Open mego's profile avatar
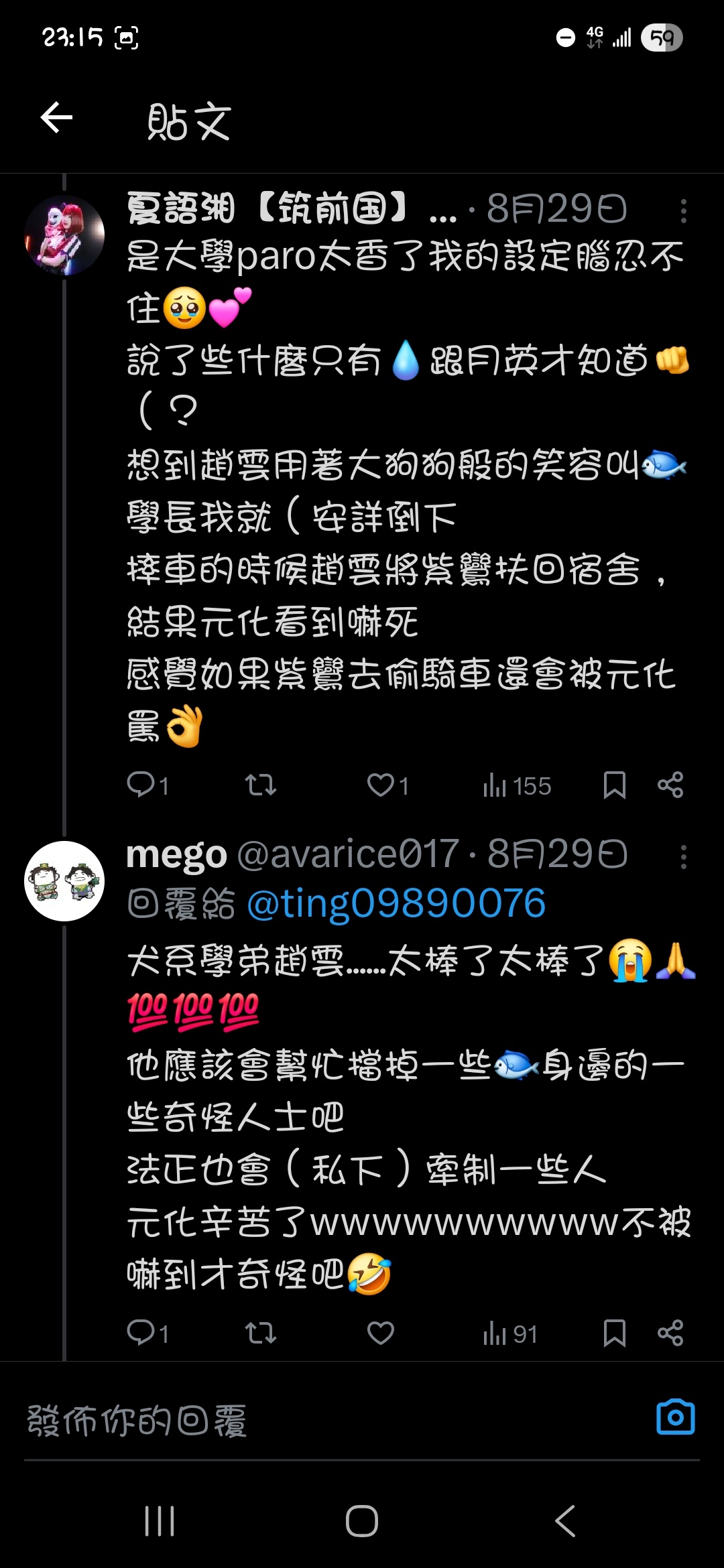The image size is (724, 1568). point(64,881)
